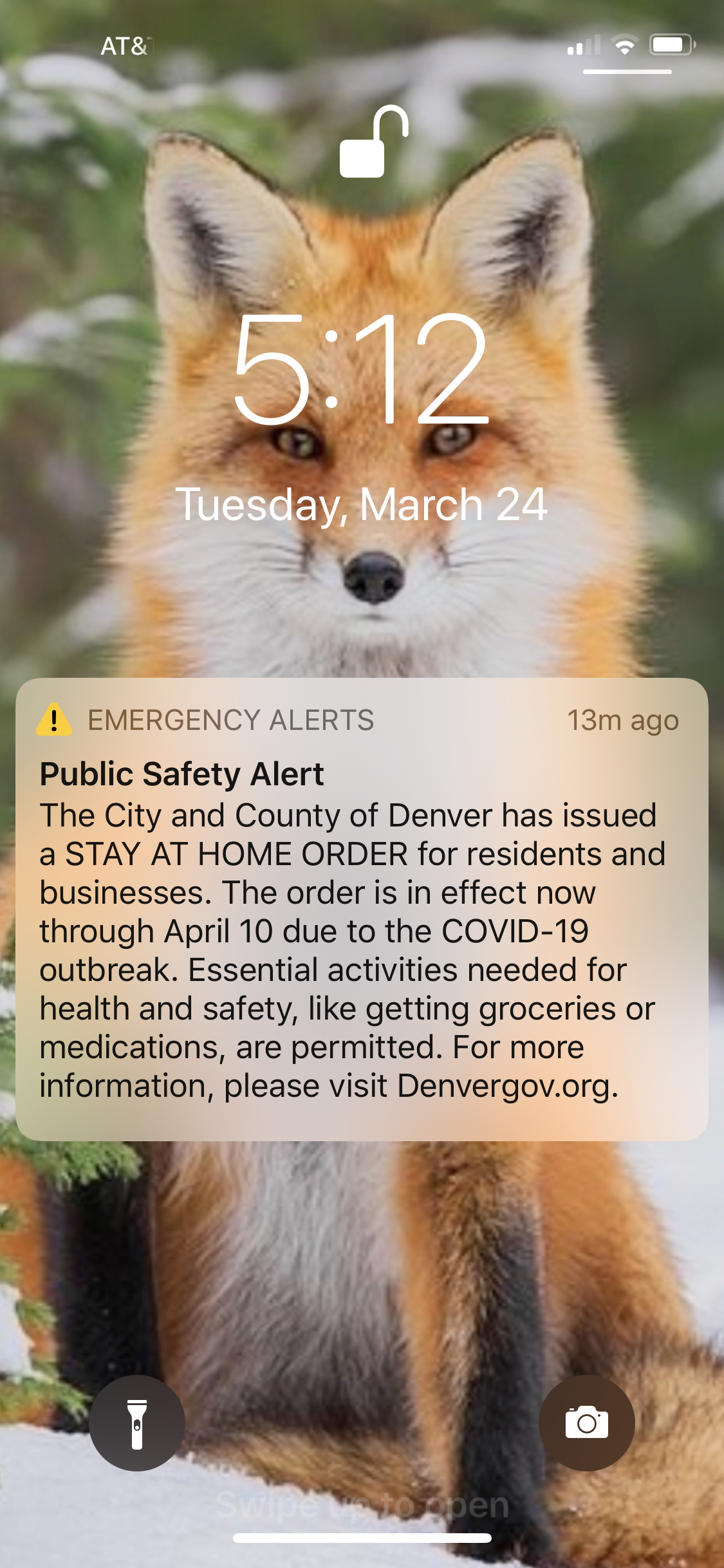The width and height of the screenshot is (724, 1568).
Task: Turn on the flashlight
Action: pos(137,1423)
